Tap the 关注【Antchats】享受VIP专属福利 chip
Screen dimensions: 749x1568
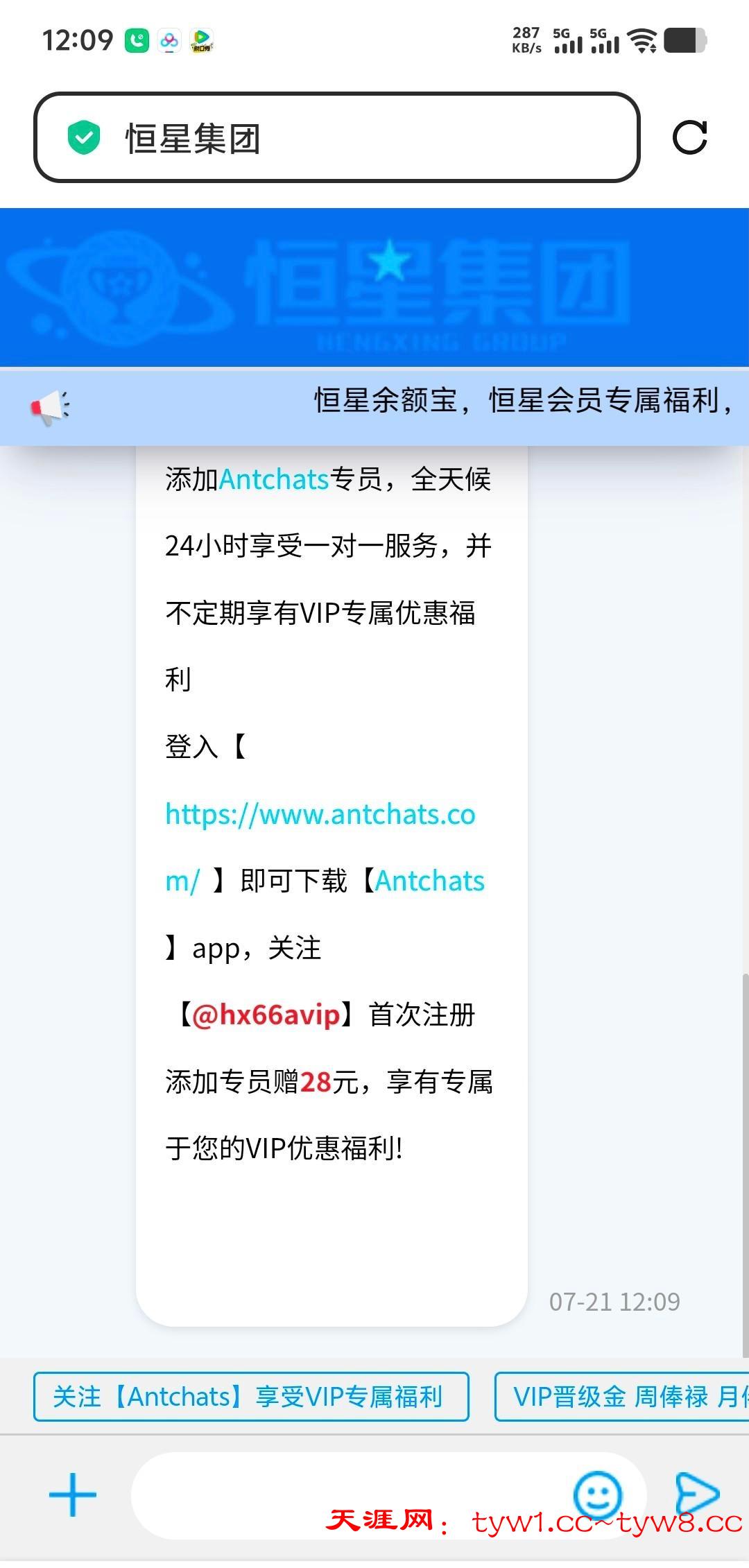click(251, 1397)
